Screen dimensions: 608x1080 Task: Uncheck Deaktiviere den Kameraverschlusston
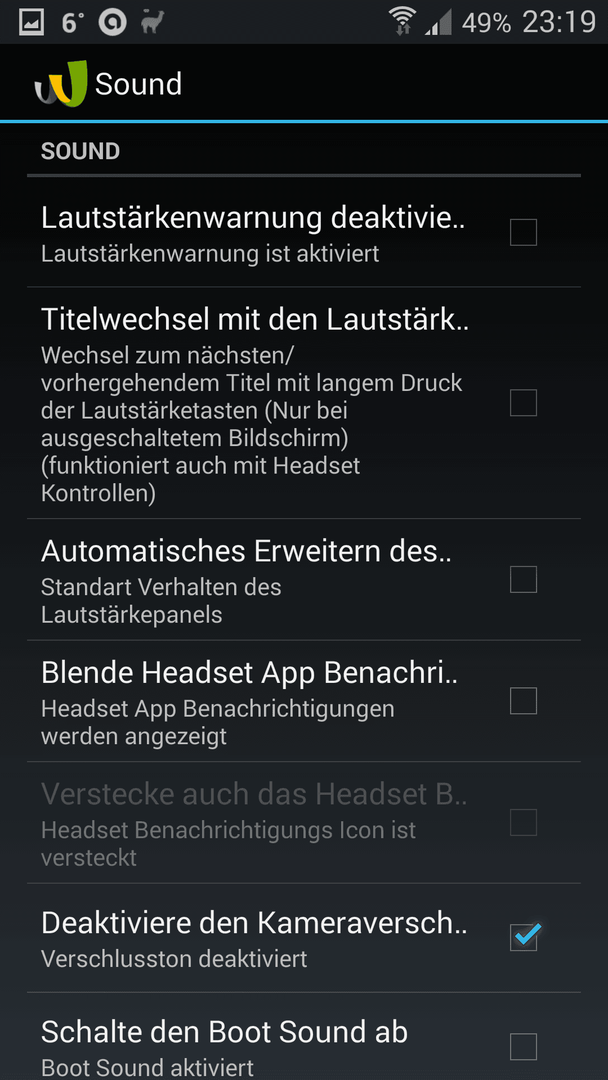tap(524, 936)
